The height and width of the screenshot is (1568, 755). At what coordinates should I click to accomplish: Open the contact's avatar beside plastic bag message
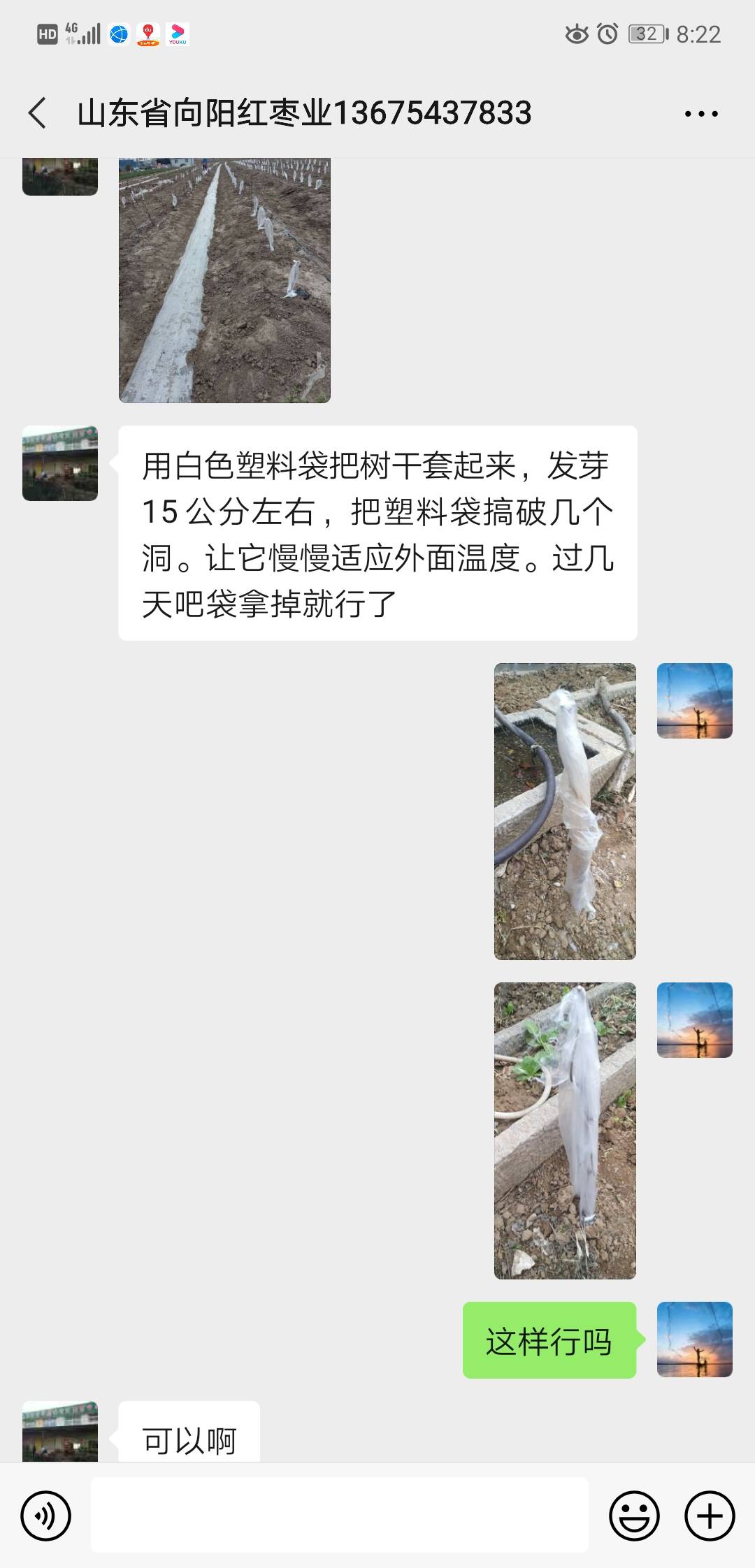[x=60, y=463]
